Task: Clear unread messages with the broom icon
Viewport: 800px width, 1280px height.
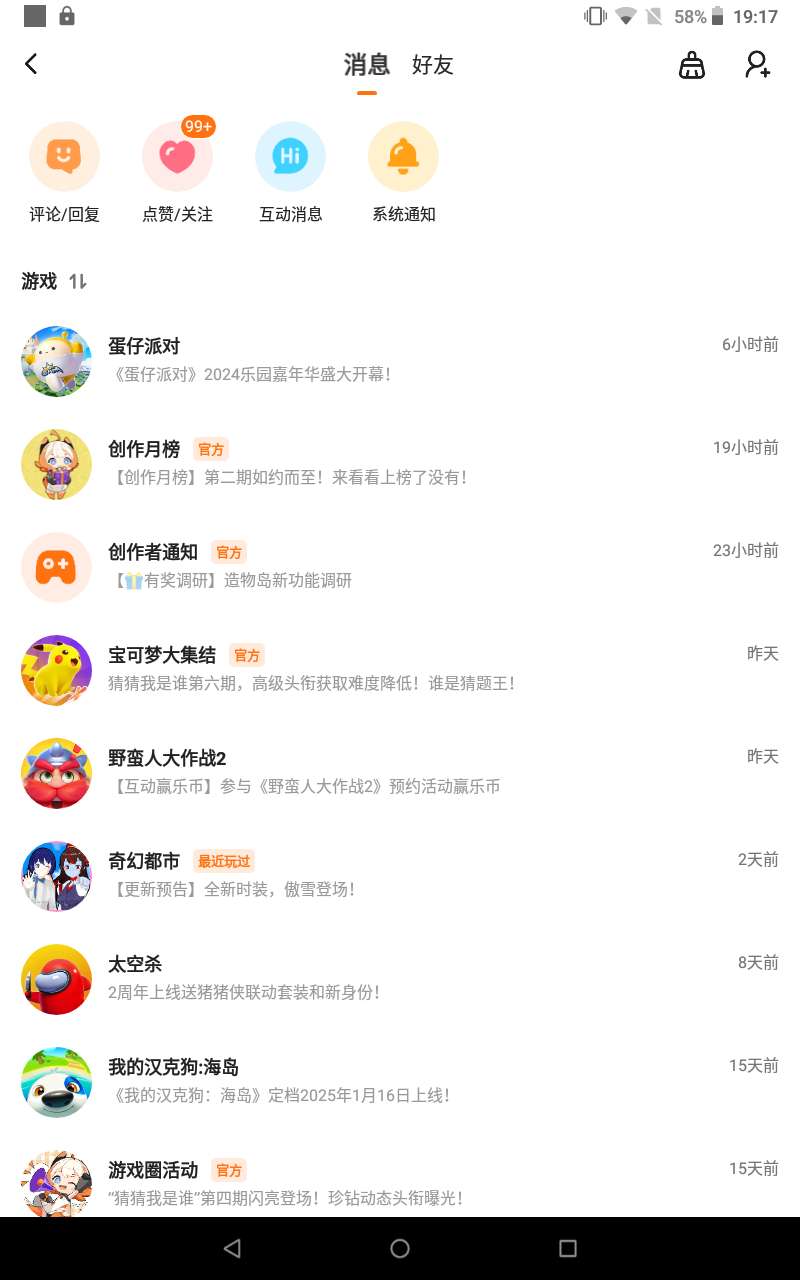Action: tap(691, 66)
